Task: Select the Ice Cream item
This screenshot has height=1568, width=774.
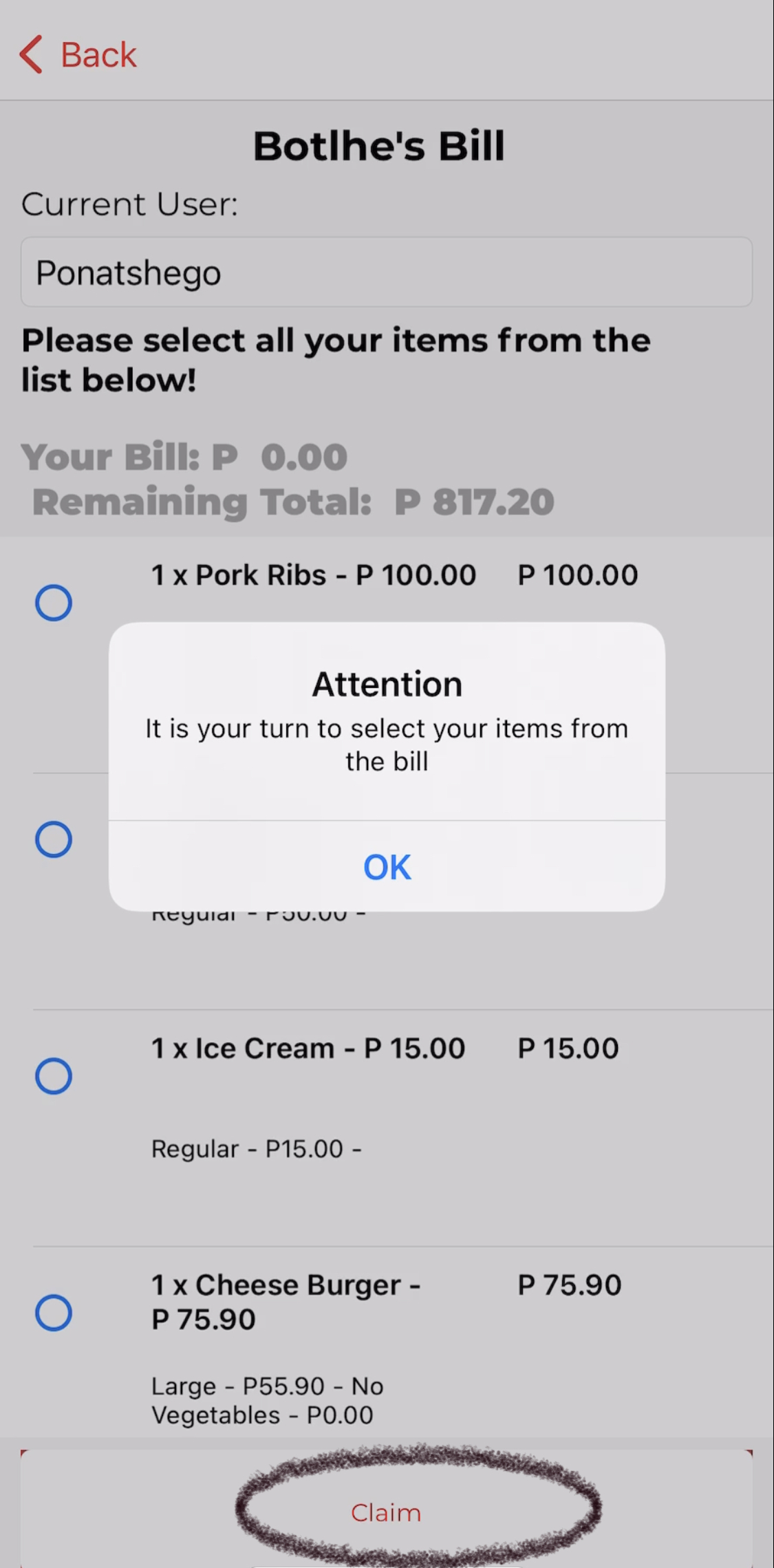Action: (x=54, y=1076)
